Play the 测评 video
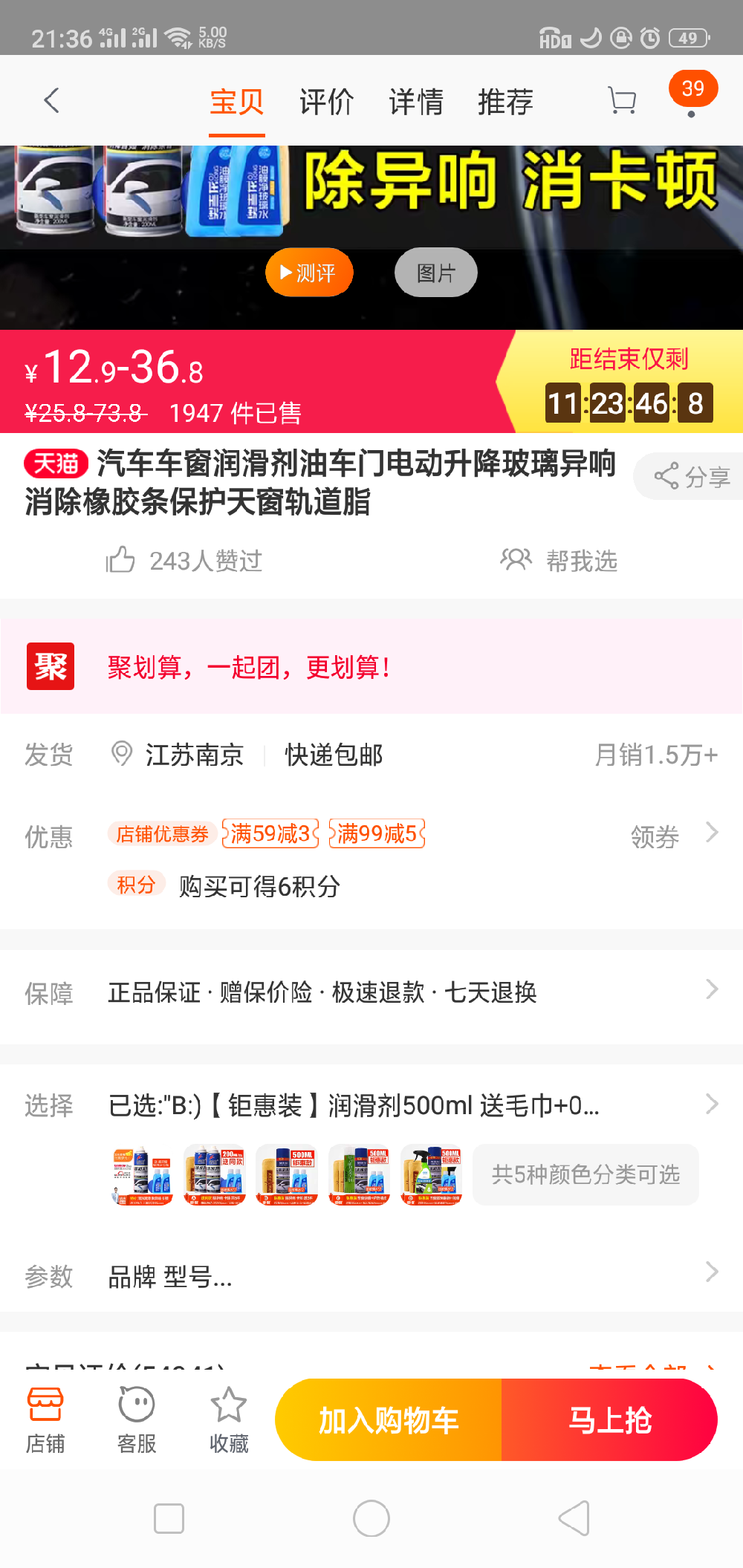The image size is (743, 1568). (309, 273)
